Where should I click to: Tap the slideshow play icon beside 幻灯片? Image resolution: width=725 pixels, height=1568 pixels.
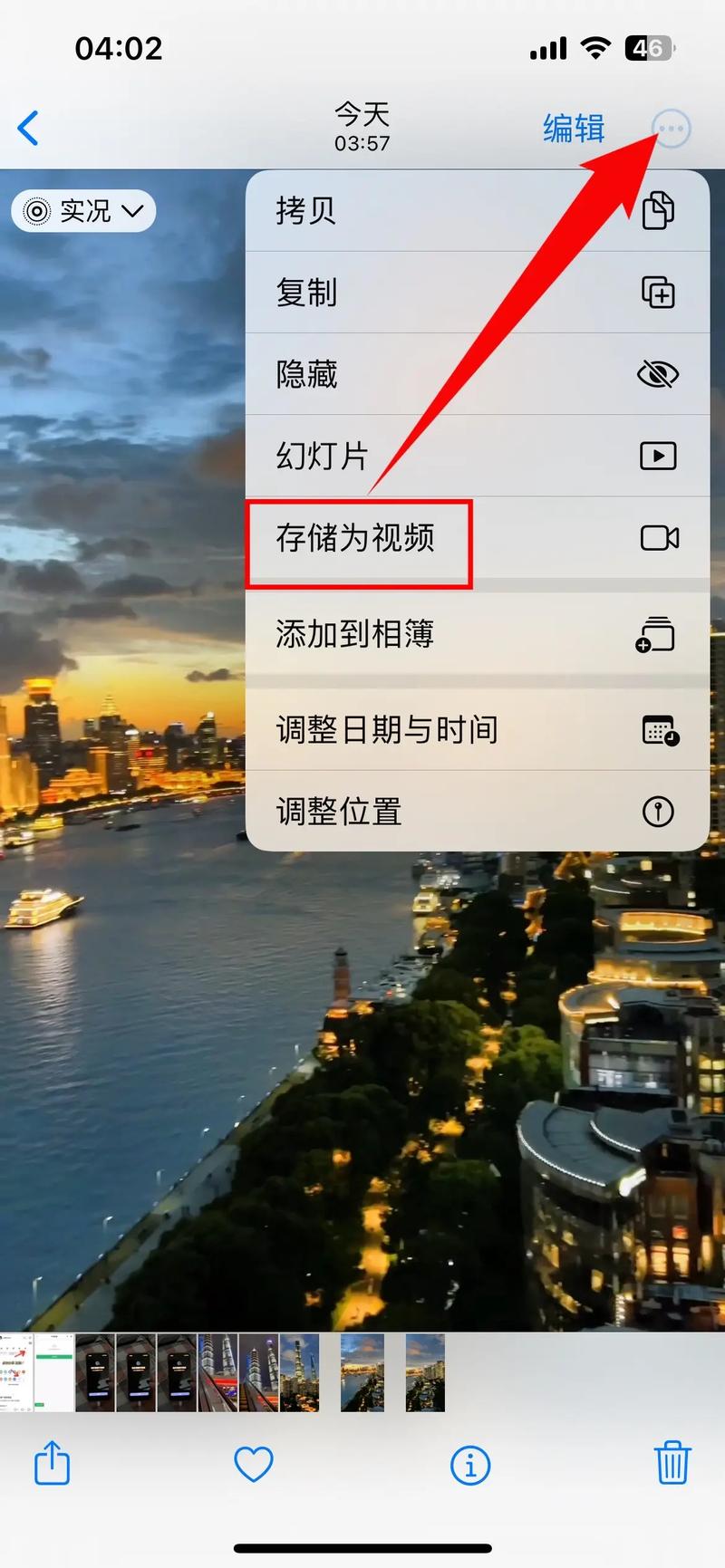[x=660, y=456]
